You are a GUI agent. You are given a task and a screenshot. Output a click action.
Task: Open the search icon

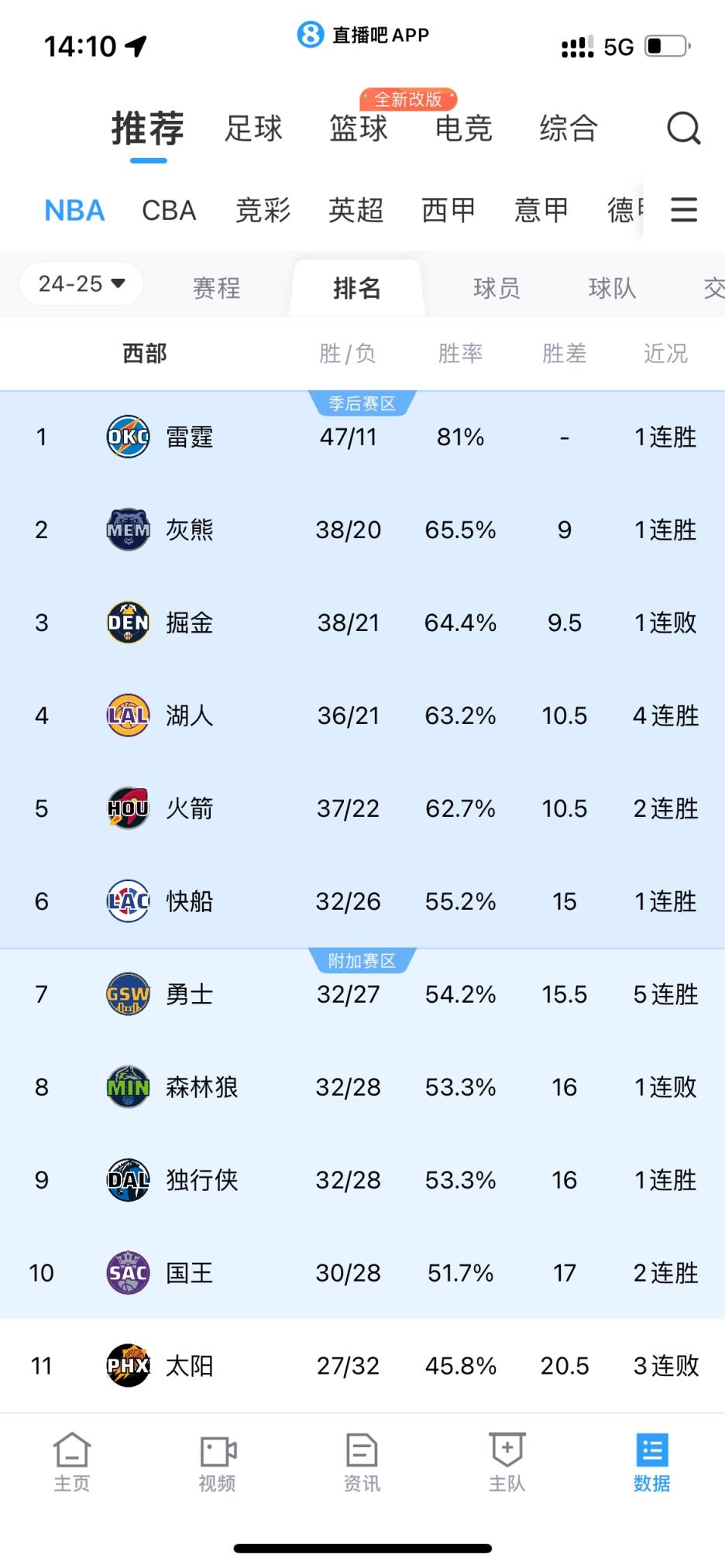(683, 129)
